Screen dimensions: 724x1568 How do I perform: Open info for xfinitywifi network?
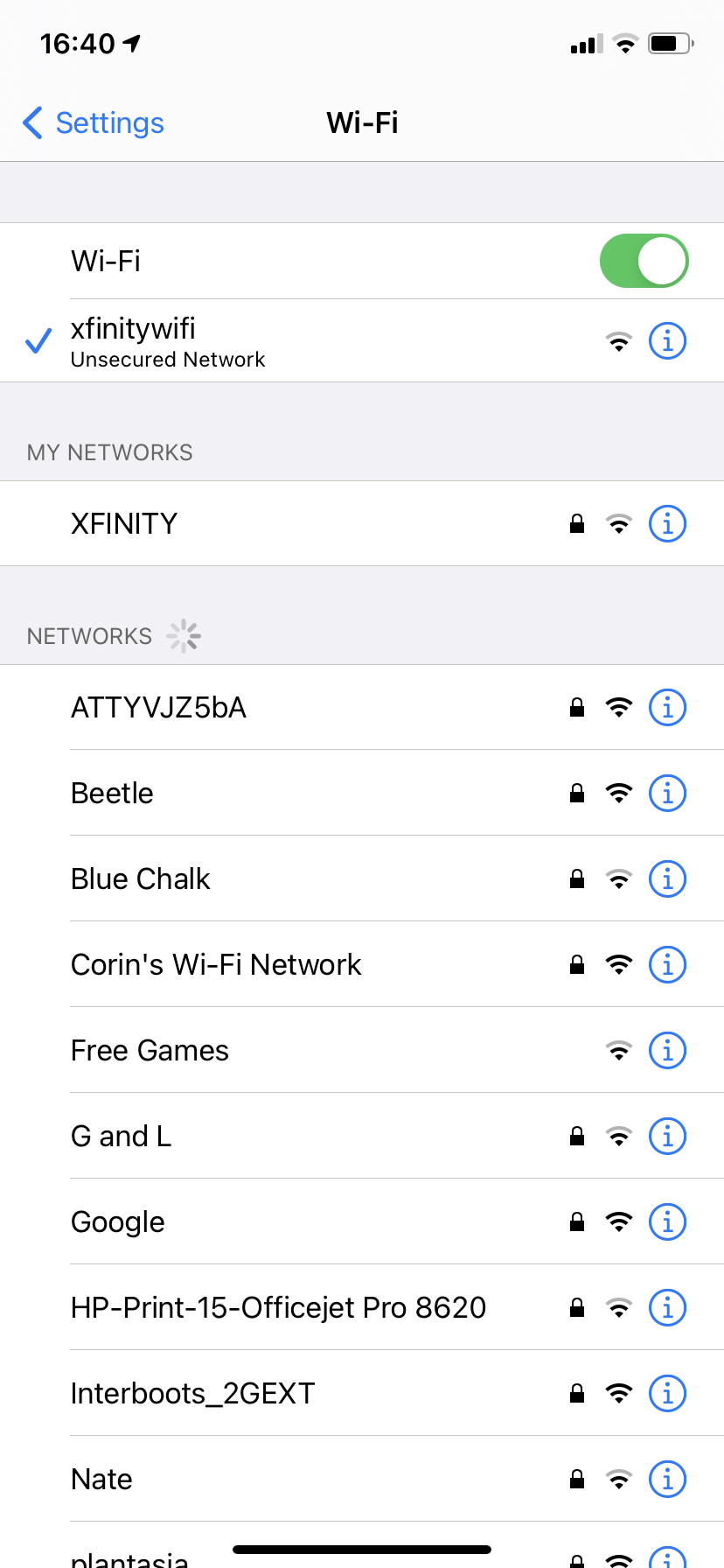667,340
